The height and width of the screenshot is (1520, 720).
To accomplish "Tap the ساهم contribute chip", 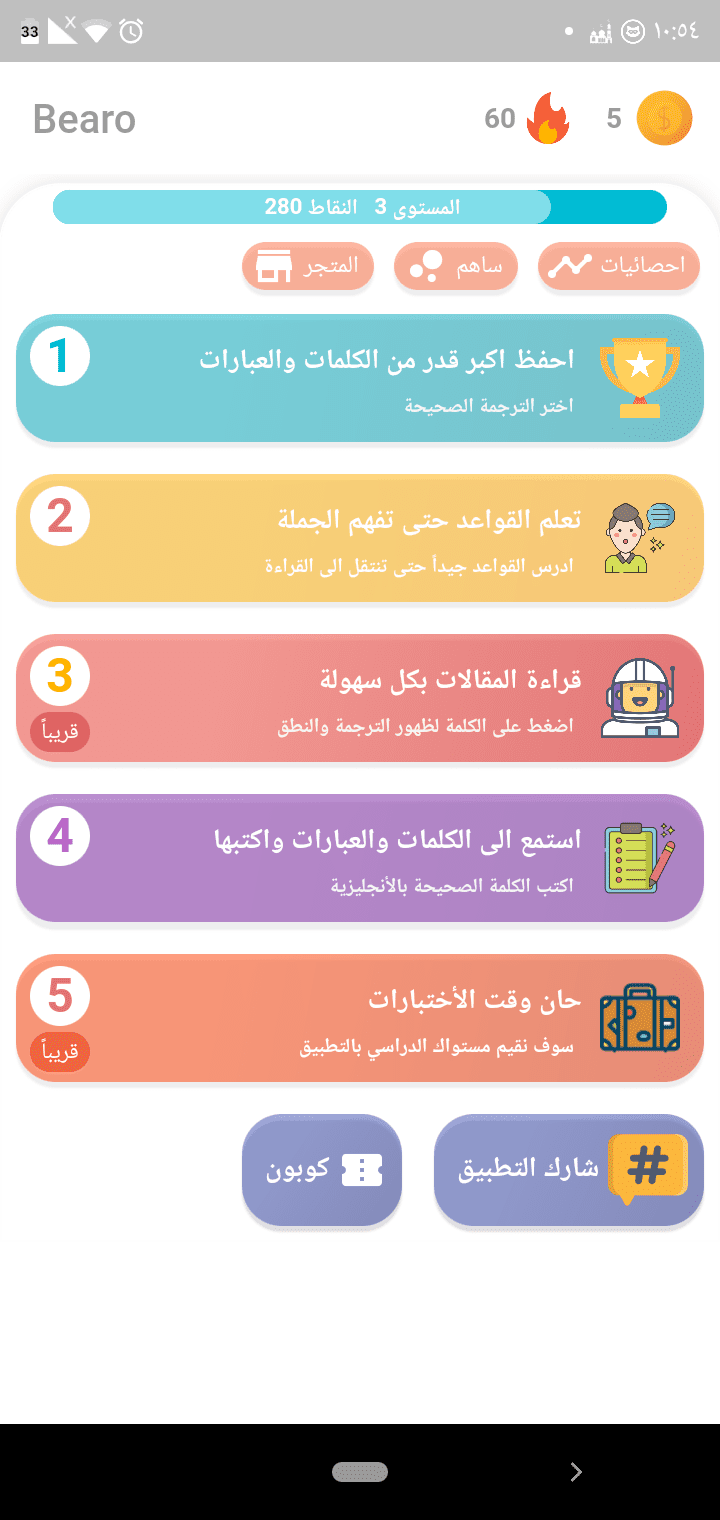I will (x=456, y=266).
